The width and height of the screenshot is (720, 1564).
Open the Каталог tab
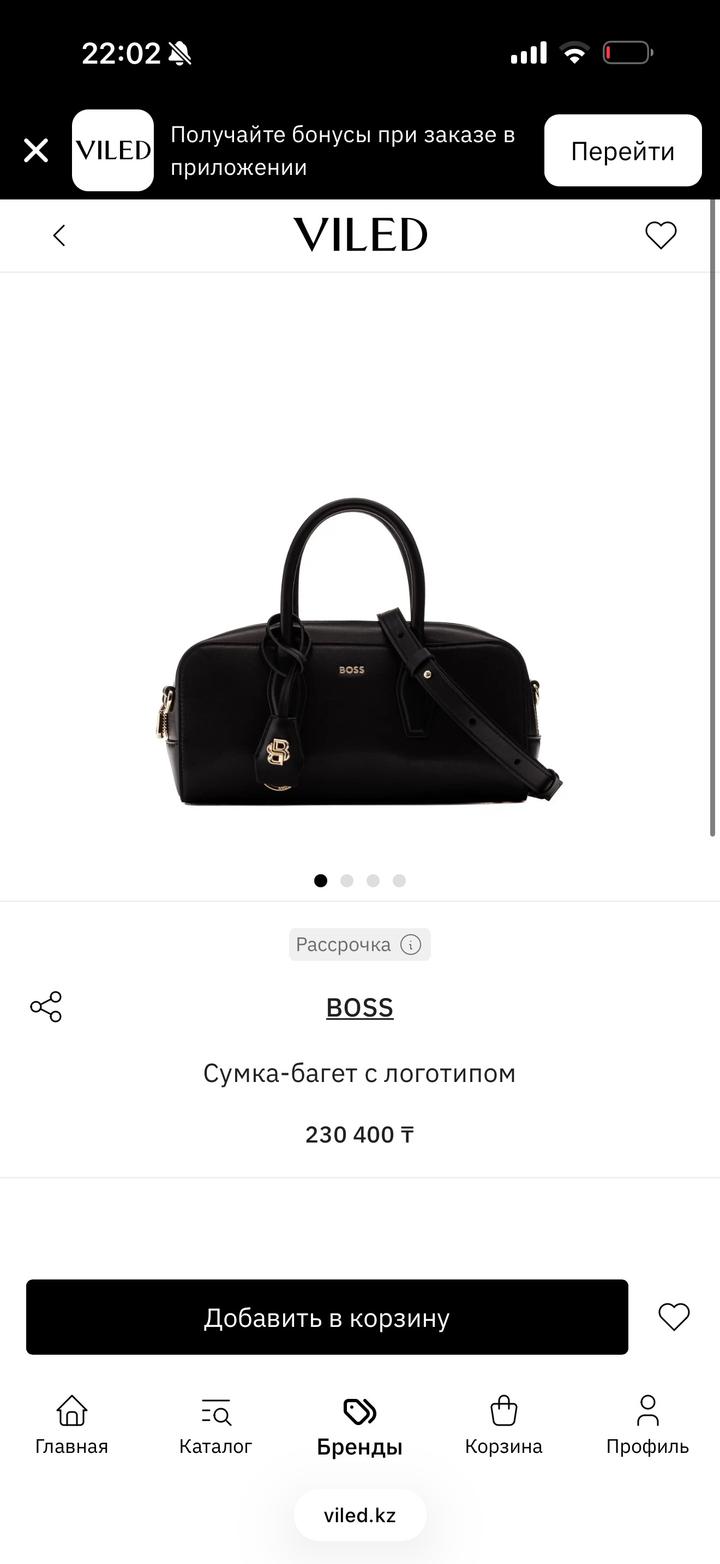click(216, 1426)
